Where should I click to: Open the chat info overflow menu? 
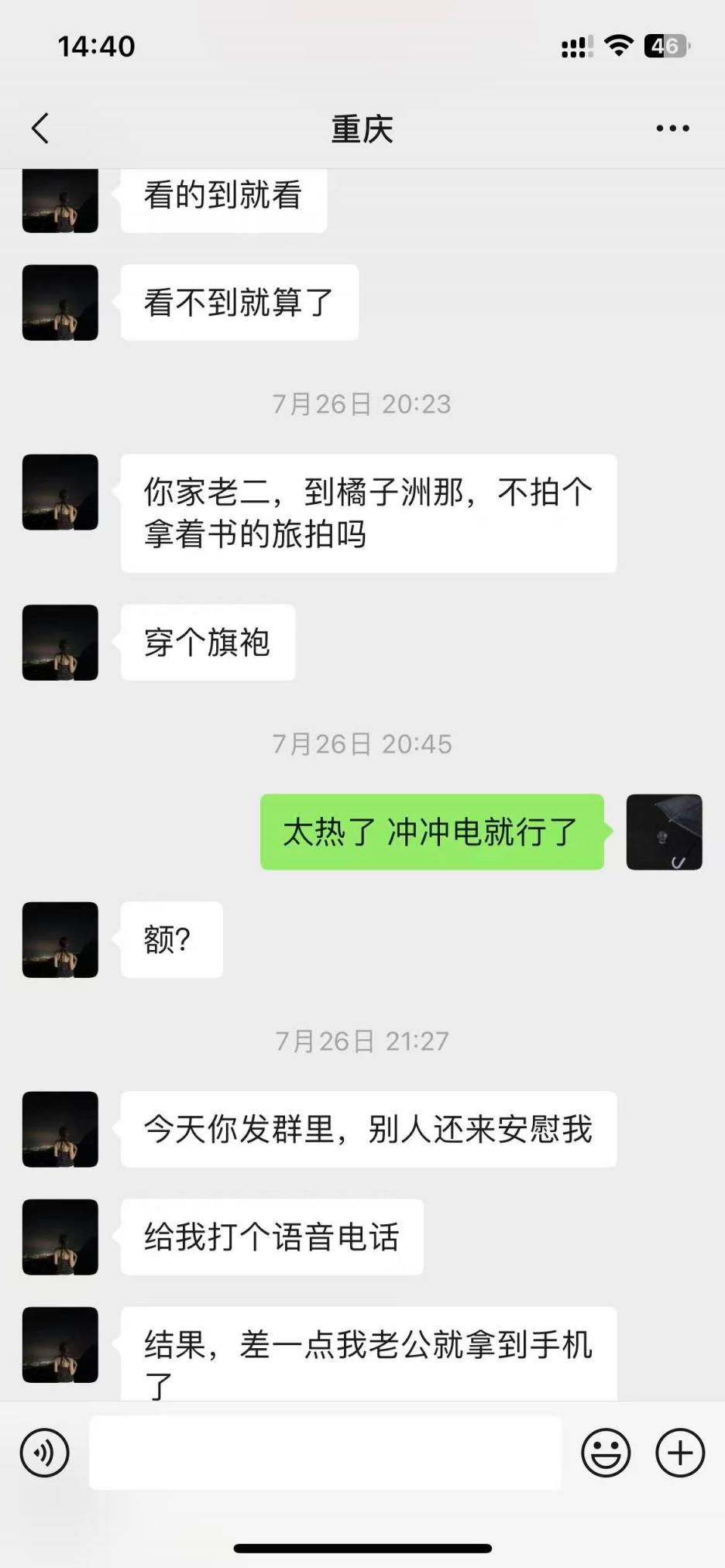[672, 129]
